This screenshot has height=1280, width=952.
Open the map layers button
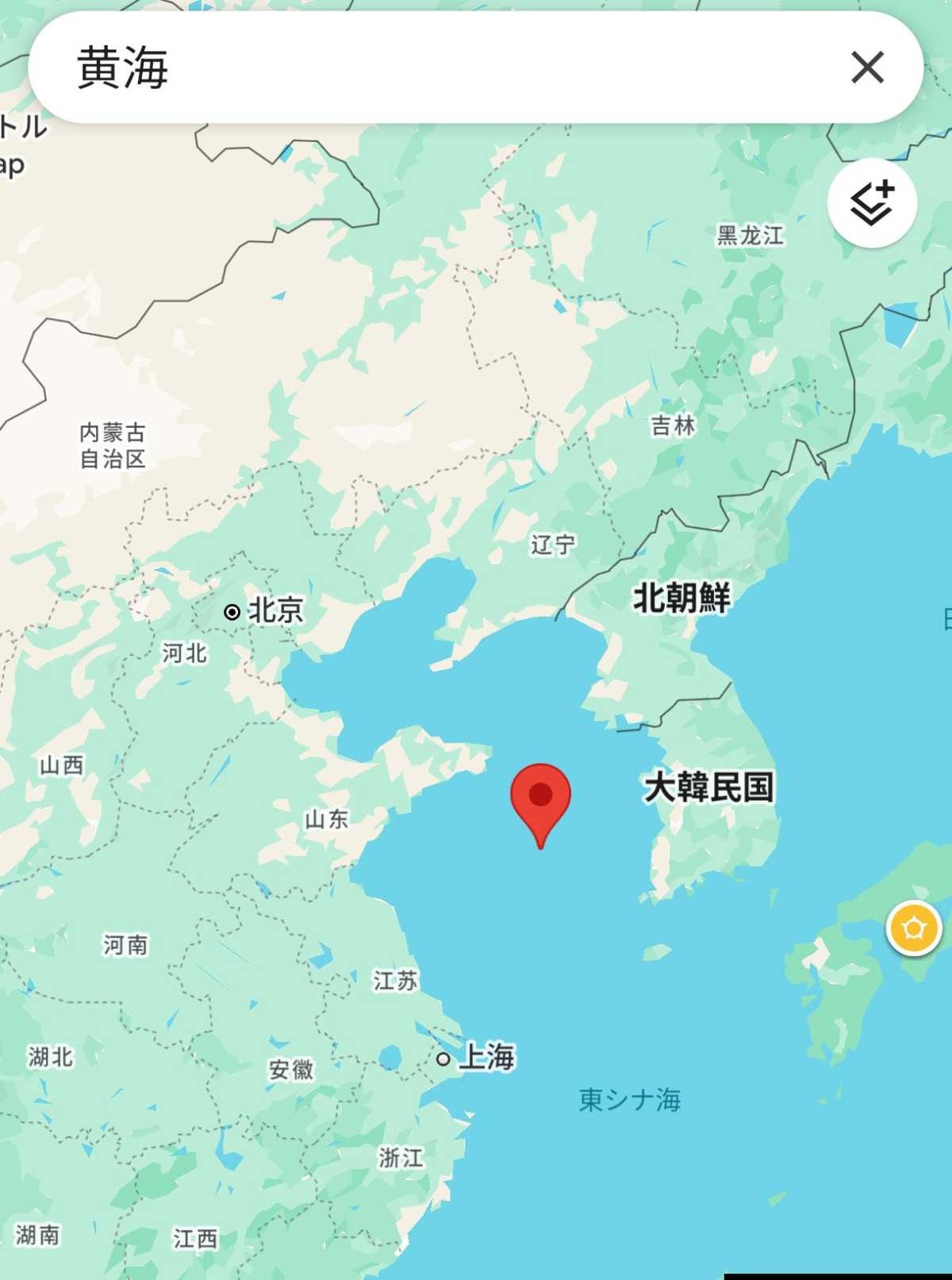tap(872, 203)
